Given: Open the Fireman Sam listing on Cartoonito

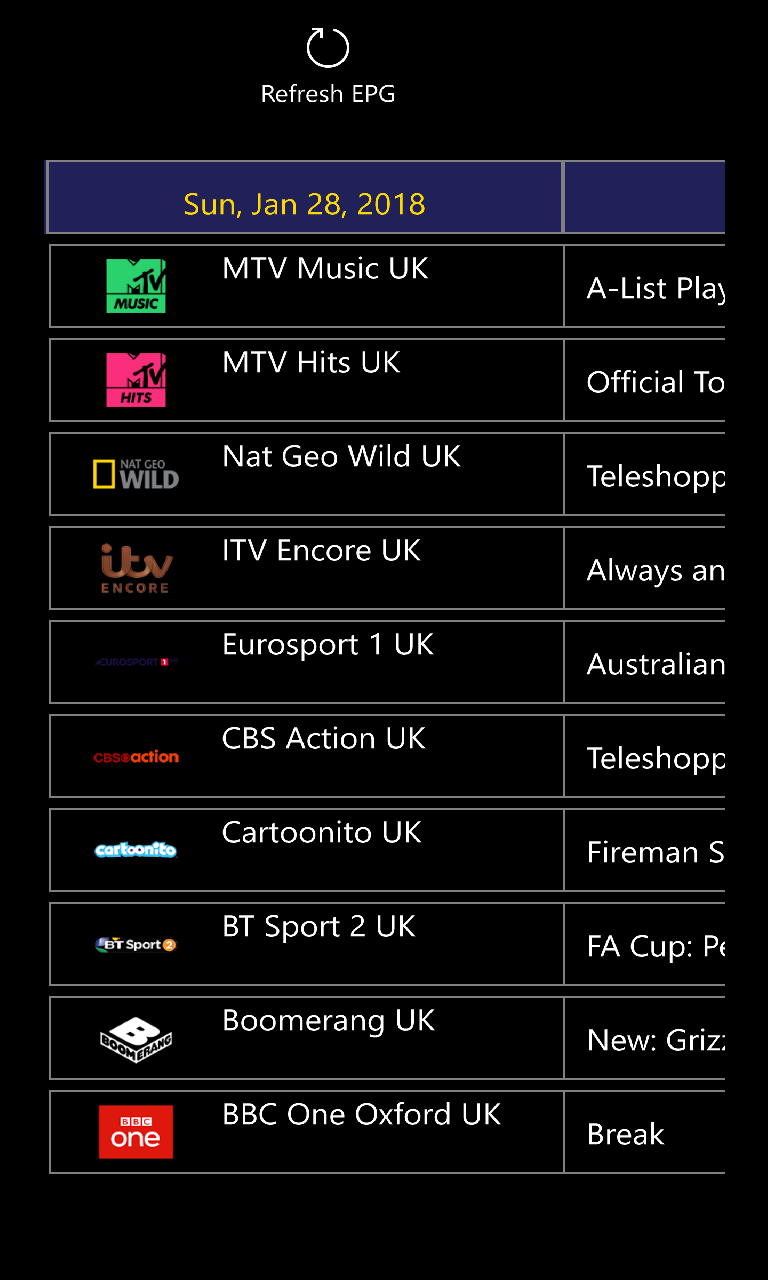Looking at the screenshot, I should 660,852.
